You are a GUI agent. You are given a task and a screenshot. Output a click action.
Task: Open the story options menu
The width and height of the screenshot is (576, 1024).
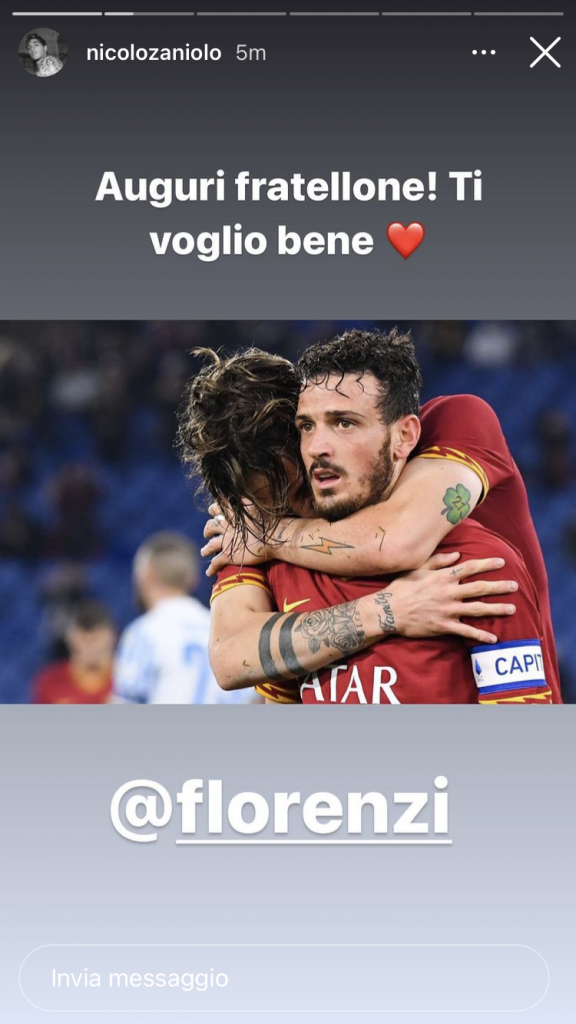click(x=483, y=53)
